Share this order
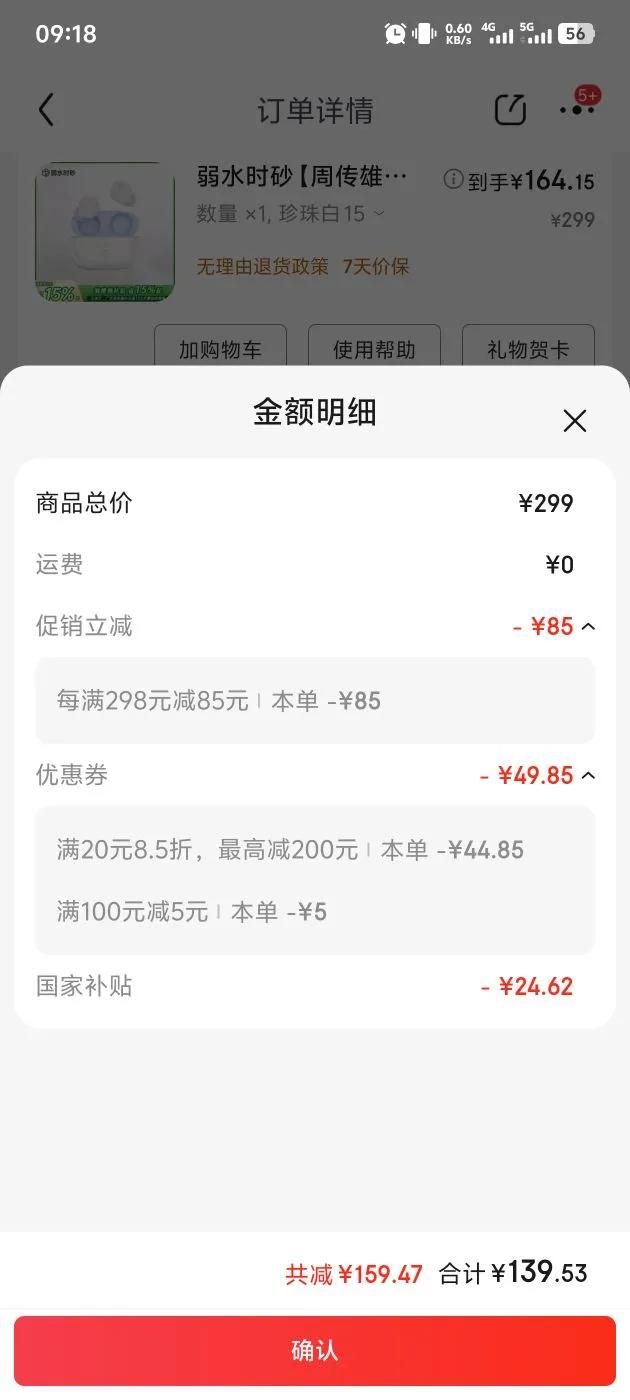Viewport: 630px width, 1400px height. [x=510, y=110]
